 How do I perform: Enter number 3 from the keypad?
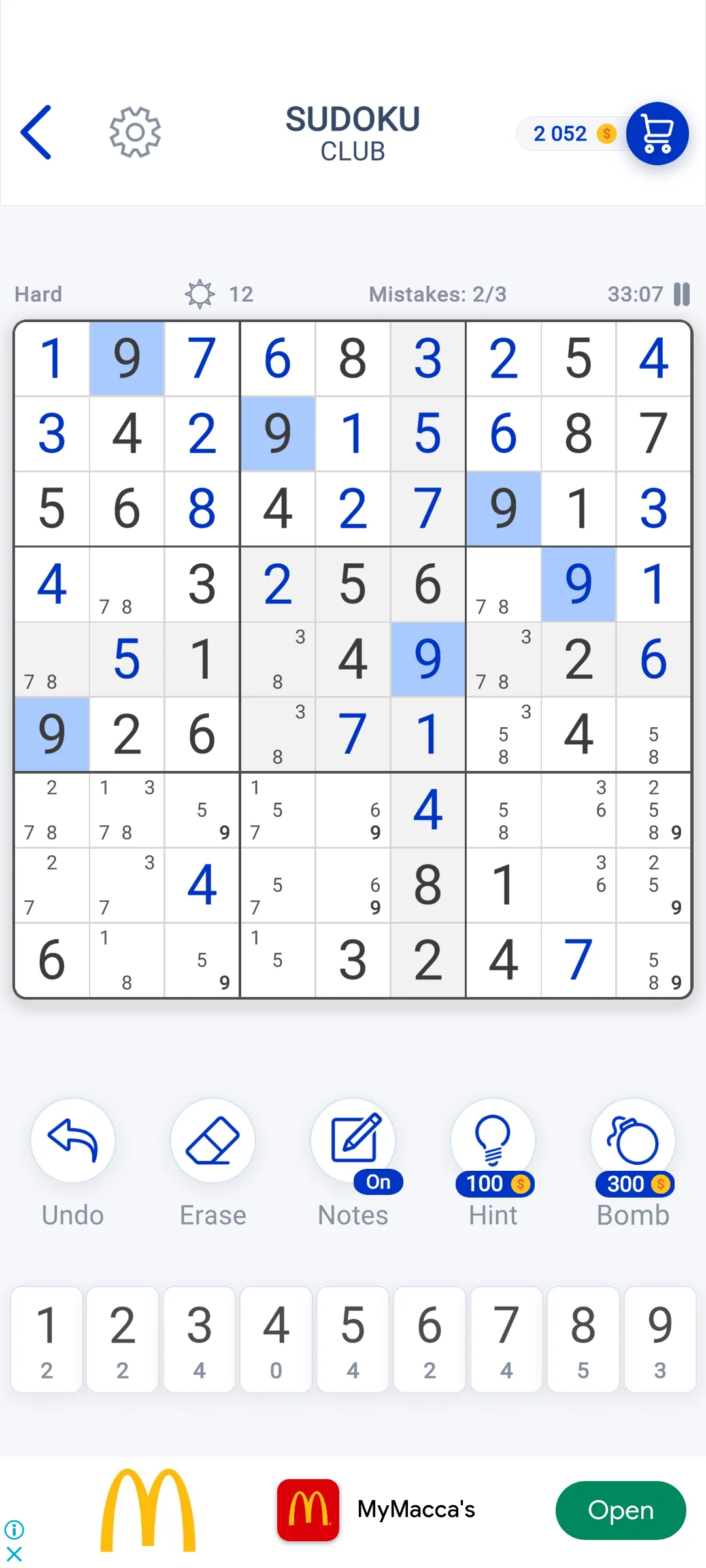click(x=199, y=1339)
